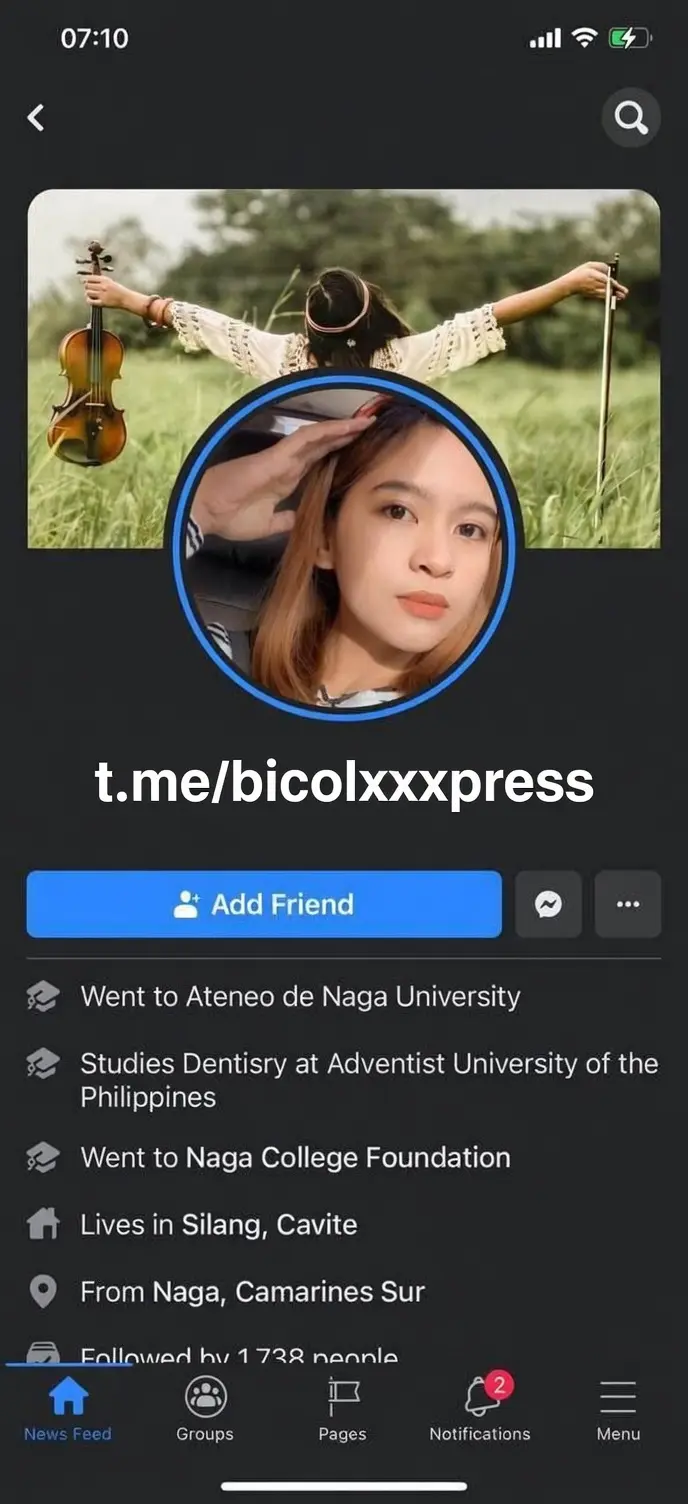Open the three-dot more options button
This screenshot has height=1504, width=688.
628,904
